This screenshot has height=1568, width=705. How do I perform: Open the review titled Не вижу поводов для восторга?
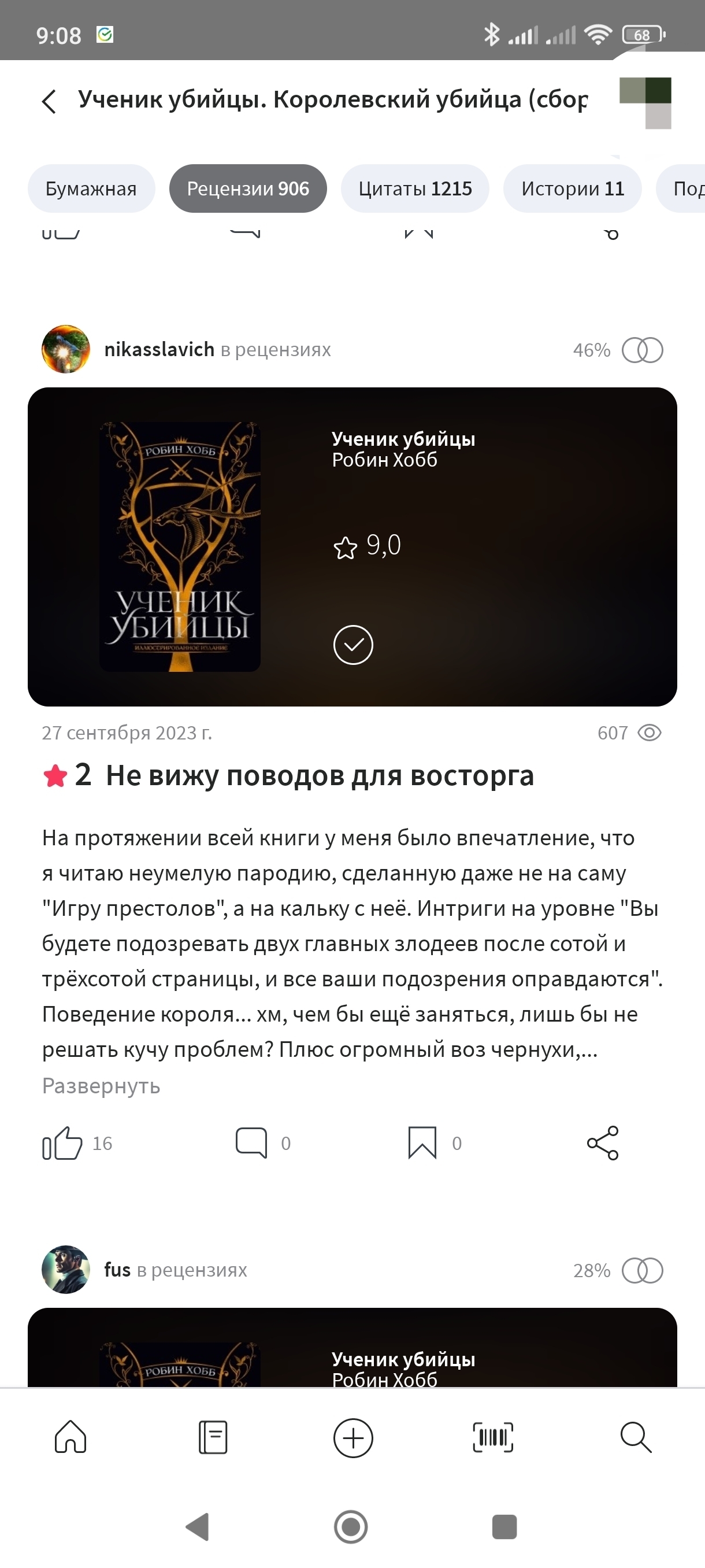coord(320,775)
